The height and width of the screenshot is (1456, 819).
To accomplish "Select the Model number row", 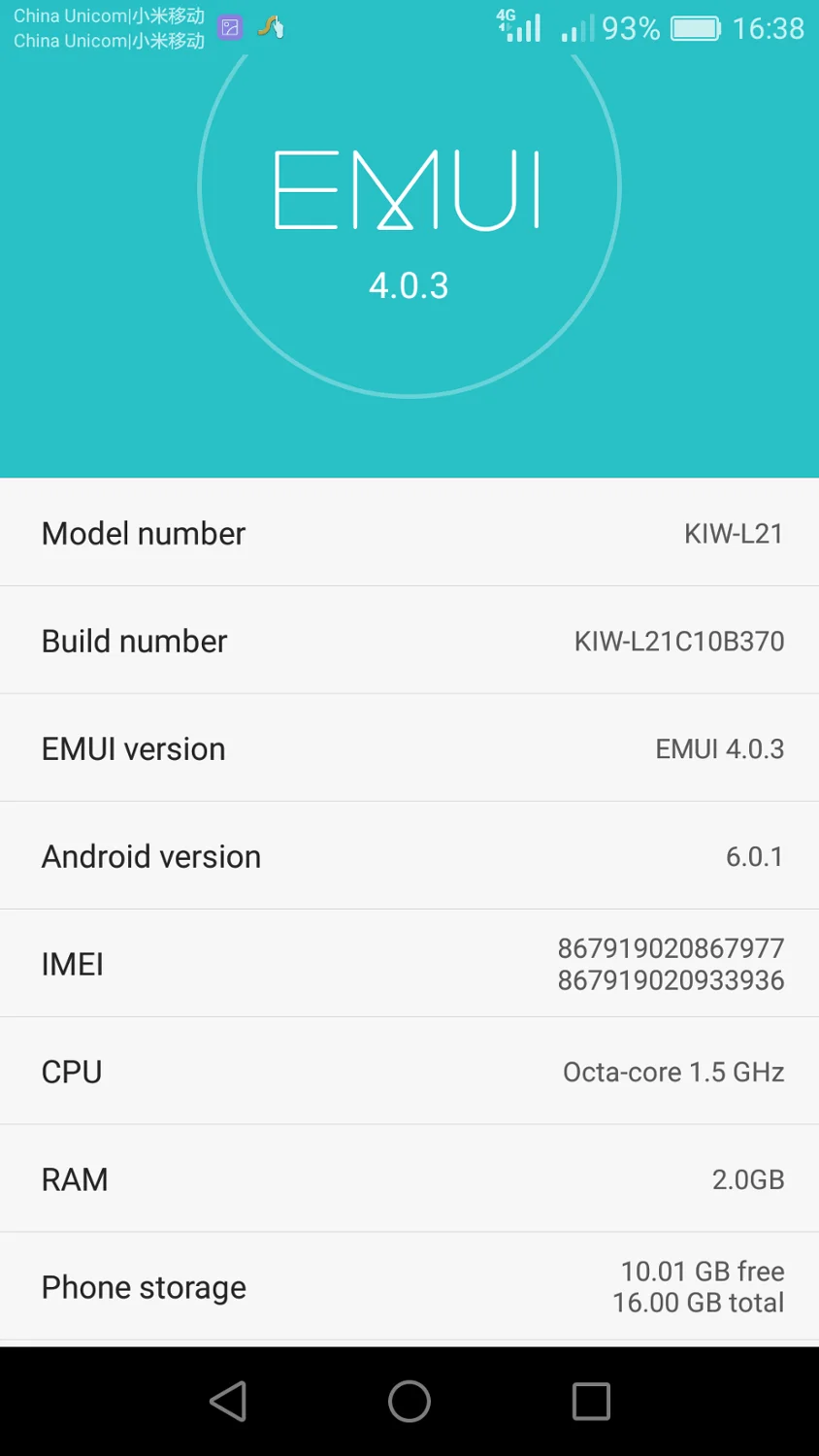I will (409, 533).
